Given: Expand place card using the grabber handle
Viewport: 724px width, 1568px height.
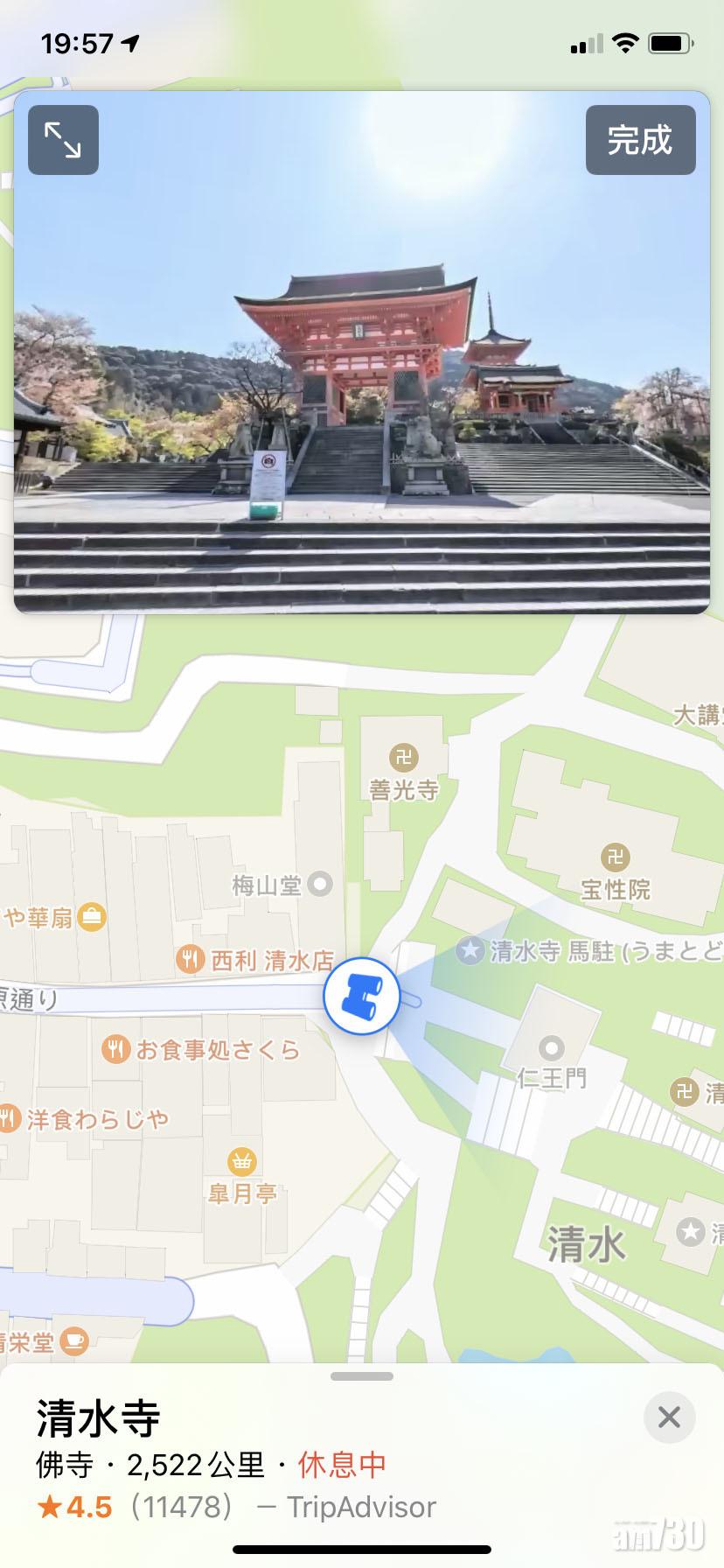Looking at the screenshot, I should click(x=361, y=1376).
